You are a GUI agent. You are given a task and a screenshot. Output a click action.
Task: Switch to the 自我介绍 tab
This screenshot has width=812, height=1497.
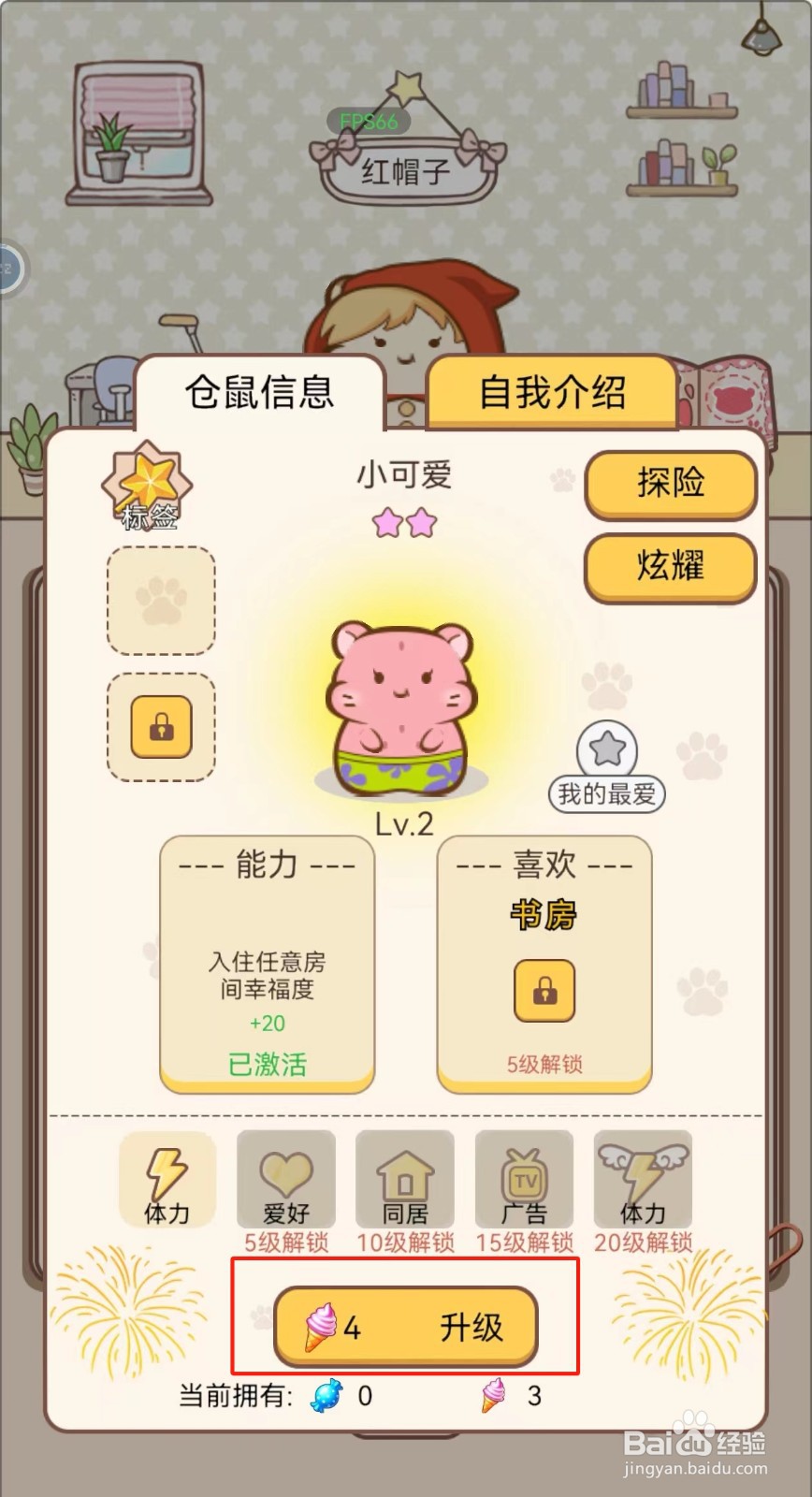point(551,391)
